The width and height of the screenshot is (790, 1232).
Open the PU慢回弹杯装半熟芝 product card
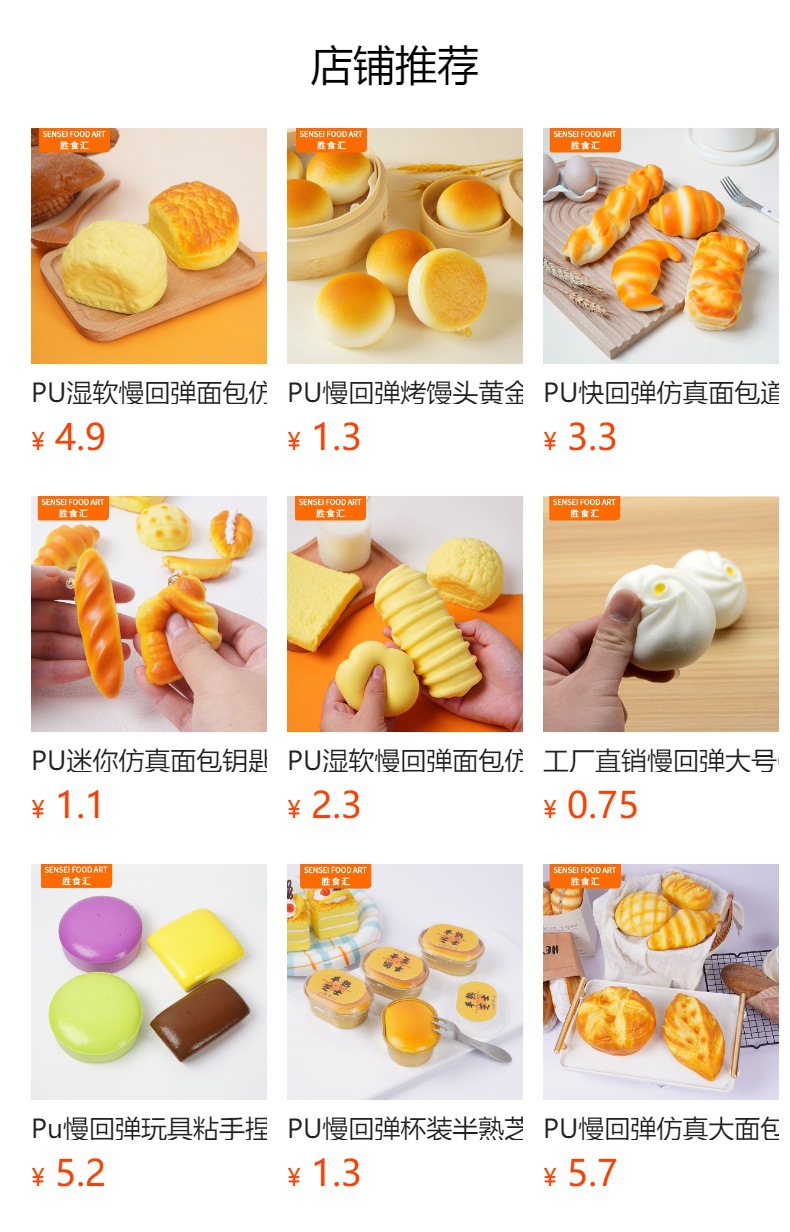tap(405, 1028)
